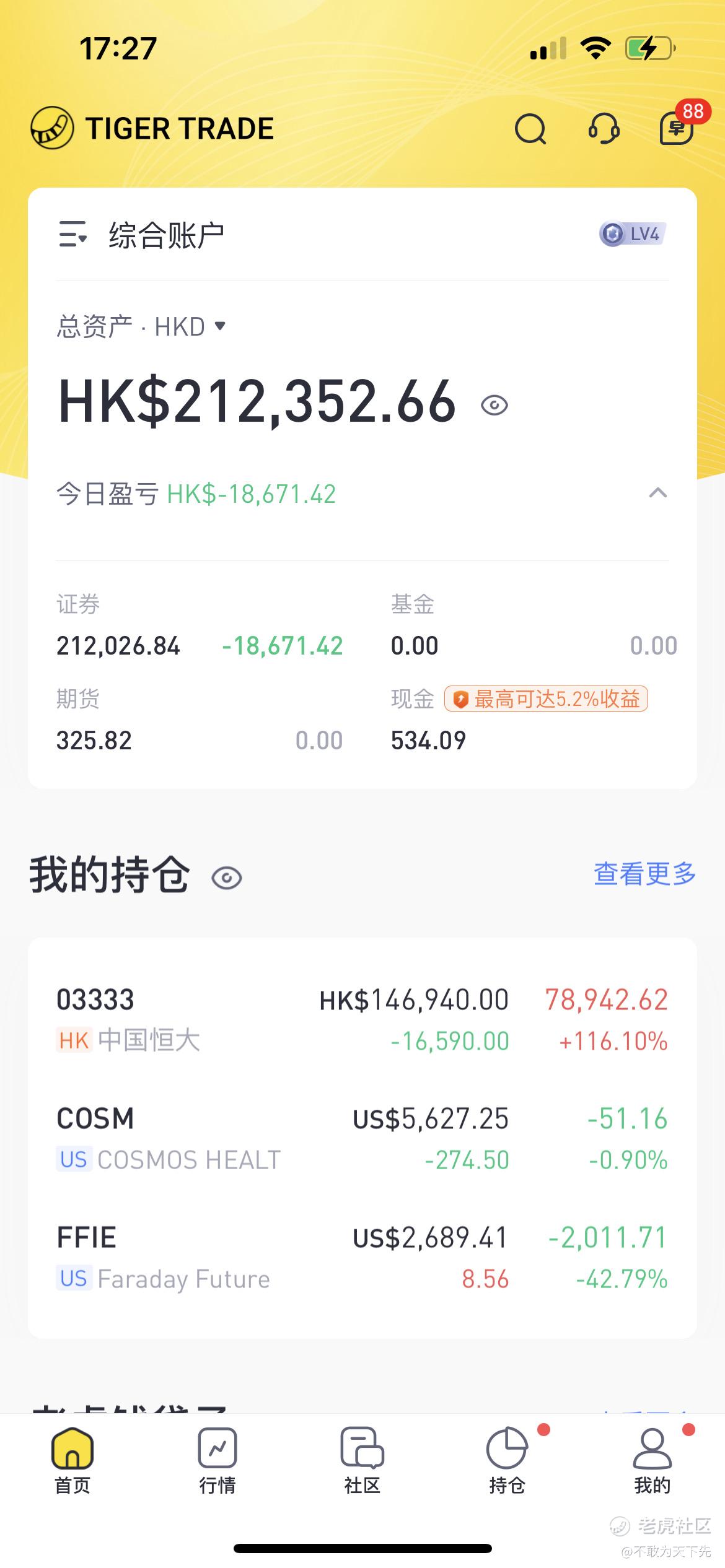Contact customer service via headset icon
725x1568 pixels.
click(x=604, y=129)
